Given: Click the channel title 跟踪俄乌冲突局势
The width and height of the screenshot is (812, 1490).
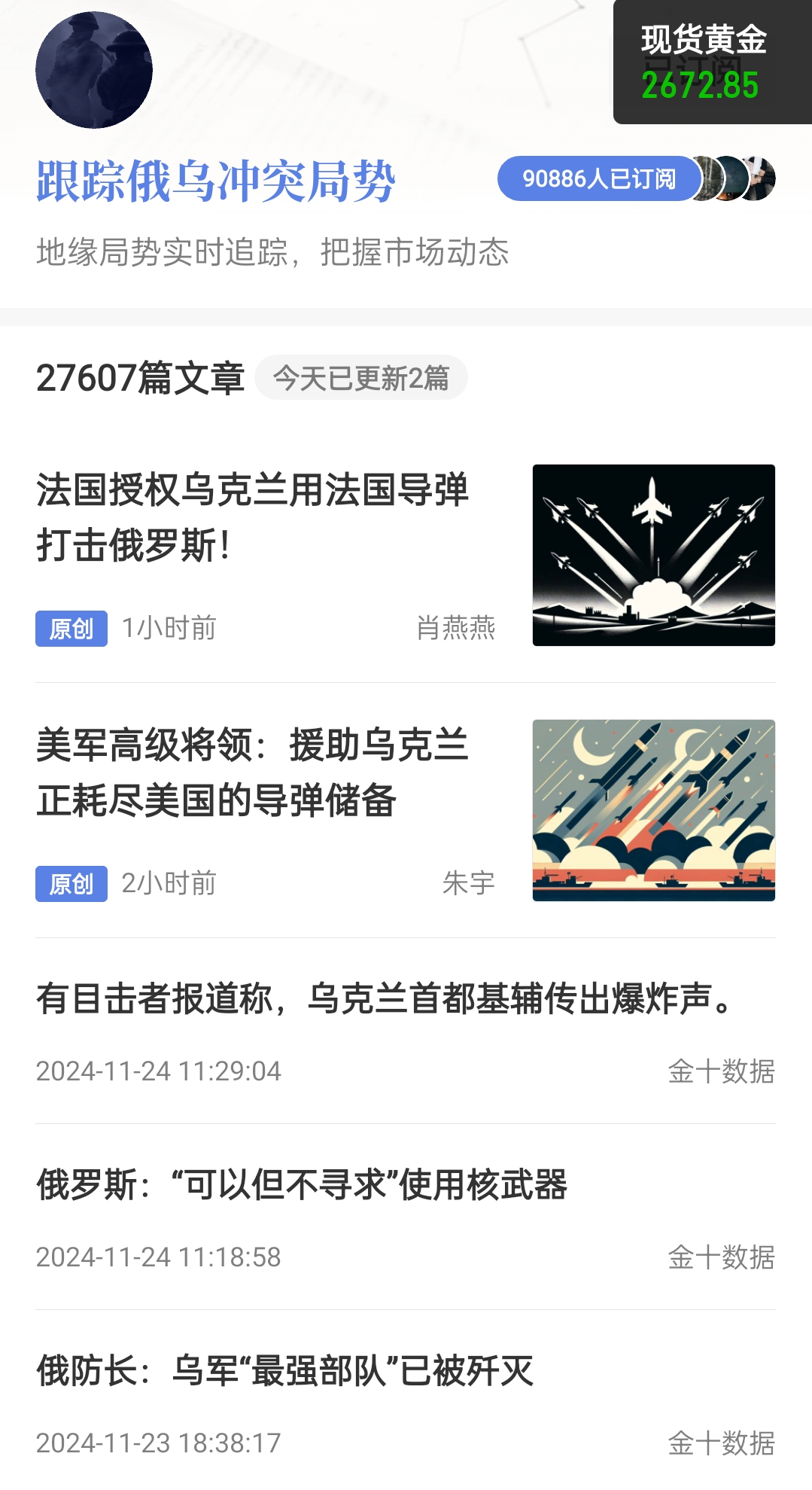Looking at the screenshot, I should [x=216, y=182].
